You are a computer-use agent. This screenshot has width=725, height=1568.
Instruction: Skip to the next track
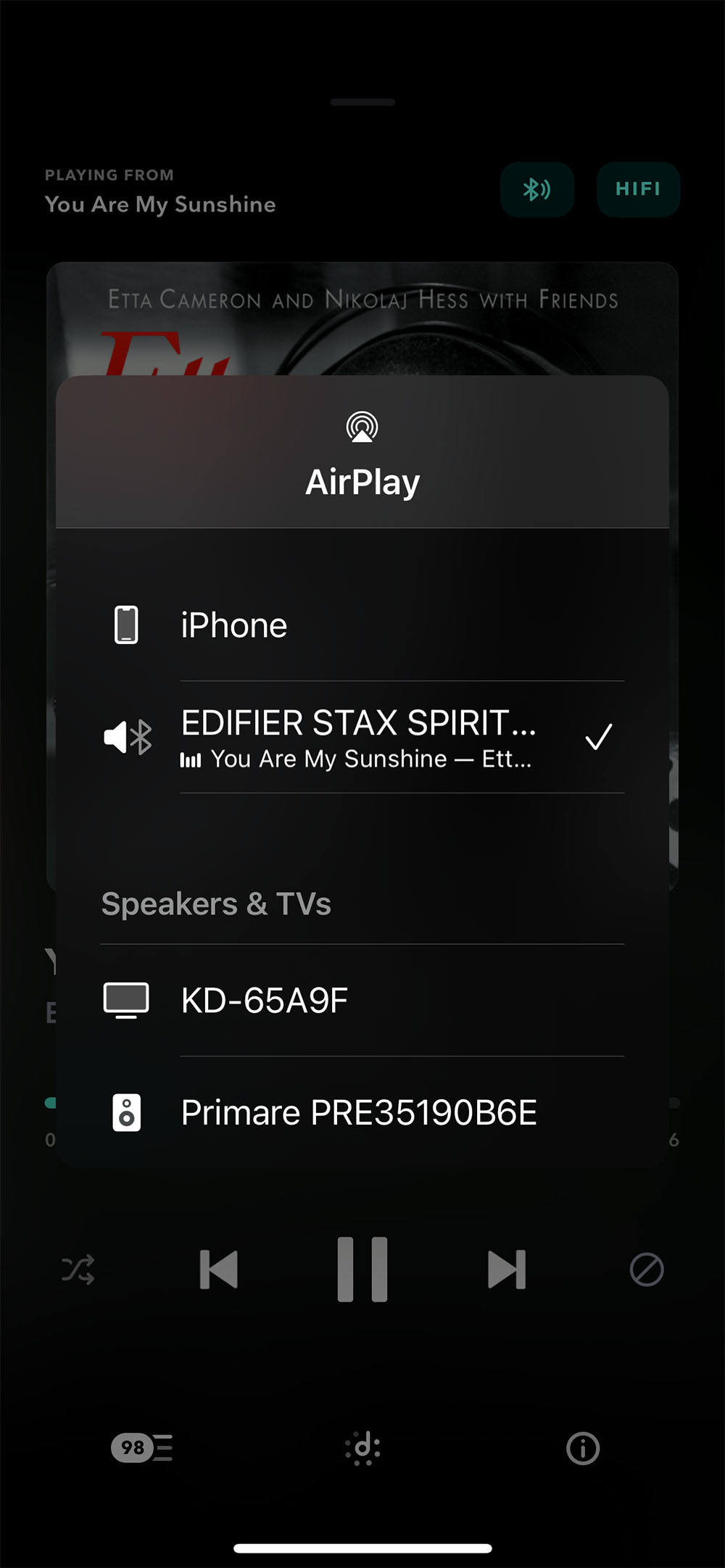(507, 1269)
